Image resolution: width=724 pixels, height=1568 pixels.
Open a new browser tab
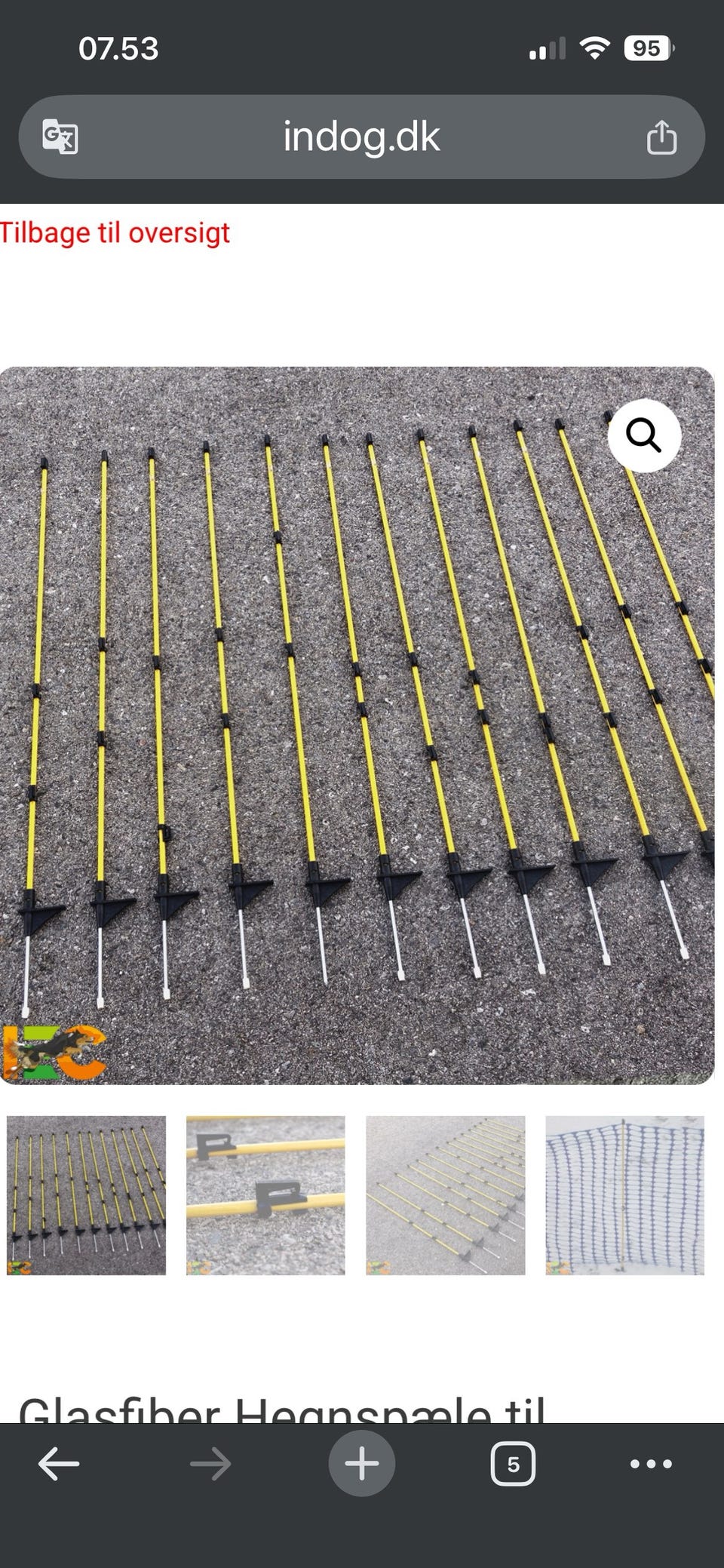pos(362,1464)
